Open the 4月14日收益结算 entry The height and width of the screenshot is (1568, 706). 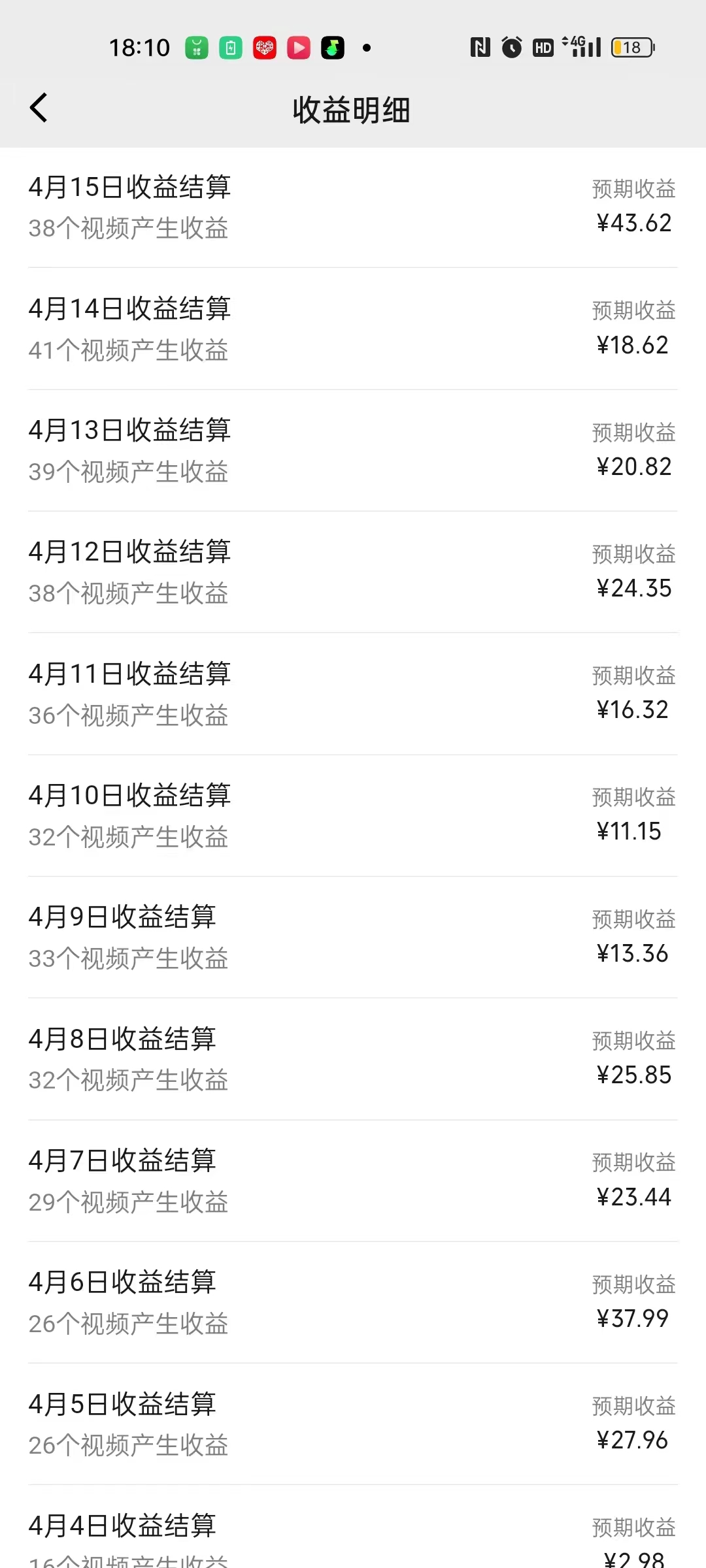(353, 329)
